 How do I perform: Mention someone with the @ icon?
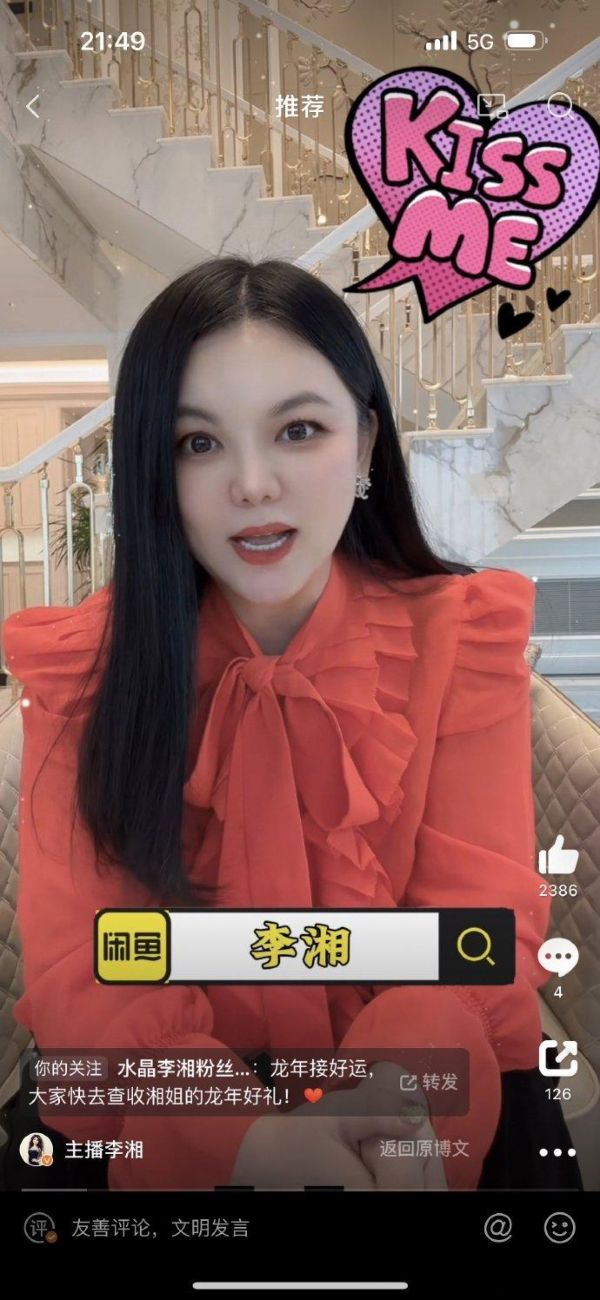coord(497,1228)
